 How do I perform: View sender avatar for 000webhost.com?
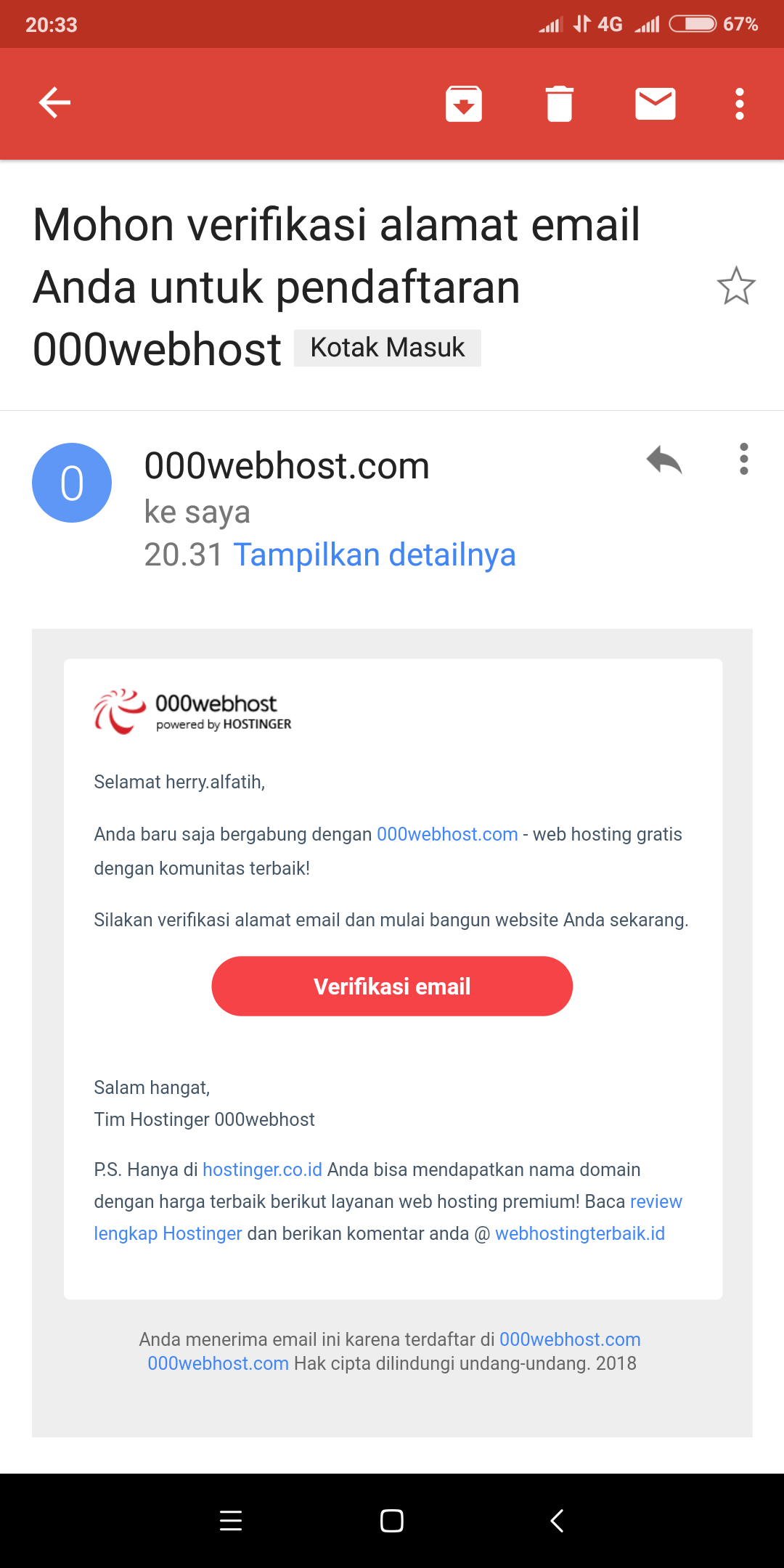[72, 483]
